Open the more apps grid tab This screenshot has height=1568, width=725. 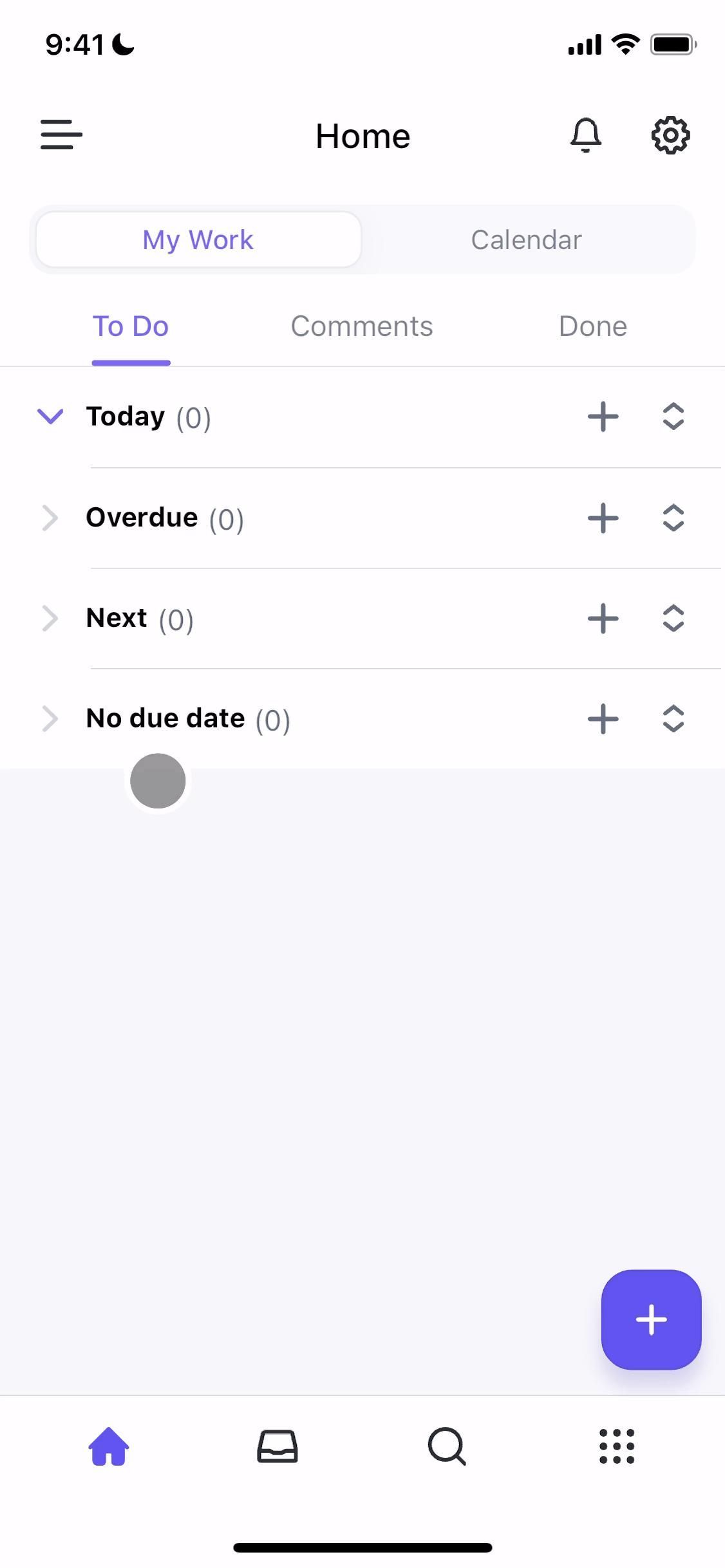[617, 1446]
